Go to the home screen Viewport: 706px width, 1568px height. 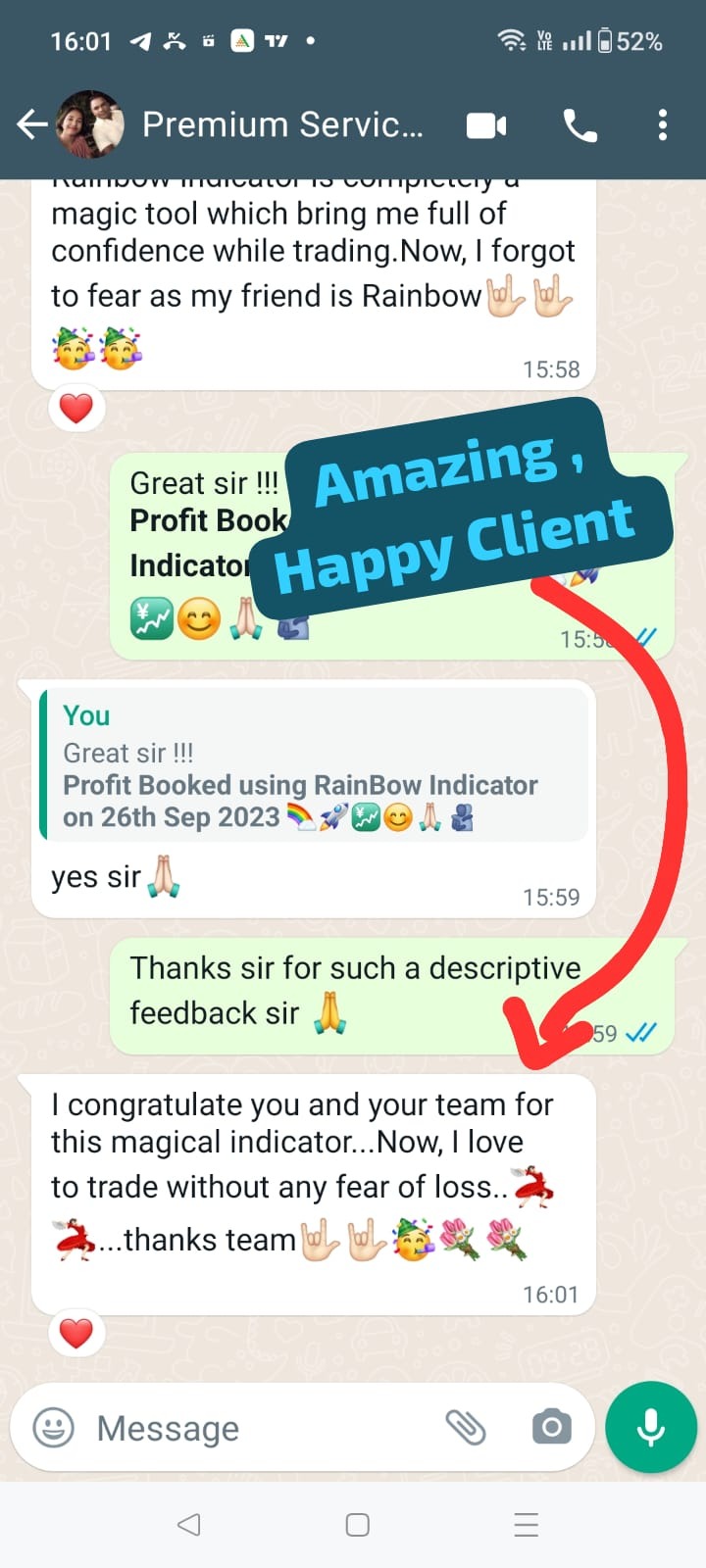click(x=358, y=1525)
